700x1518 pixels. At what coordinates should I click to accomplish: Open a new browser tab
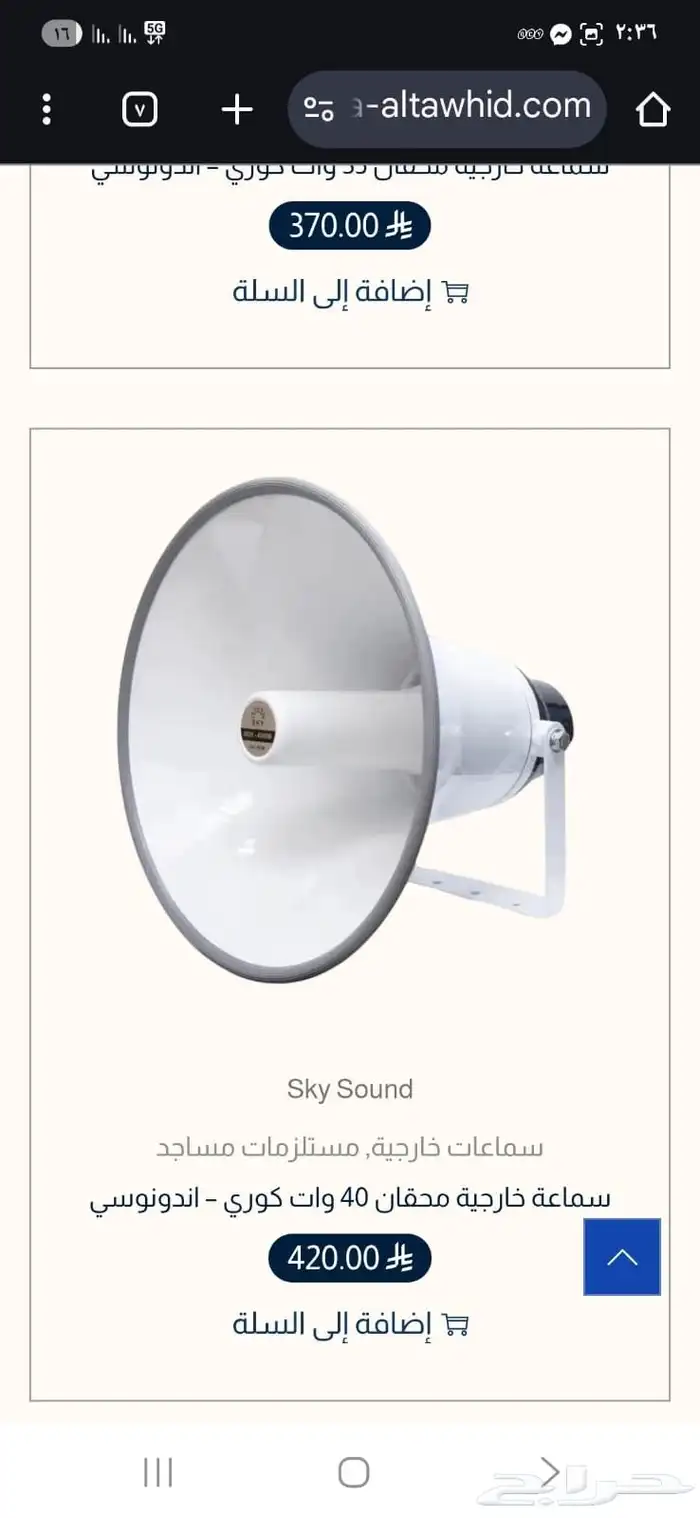[x=237, y=109]
